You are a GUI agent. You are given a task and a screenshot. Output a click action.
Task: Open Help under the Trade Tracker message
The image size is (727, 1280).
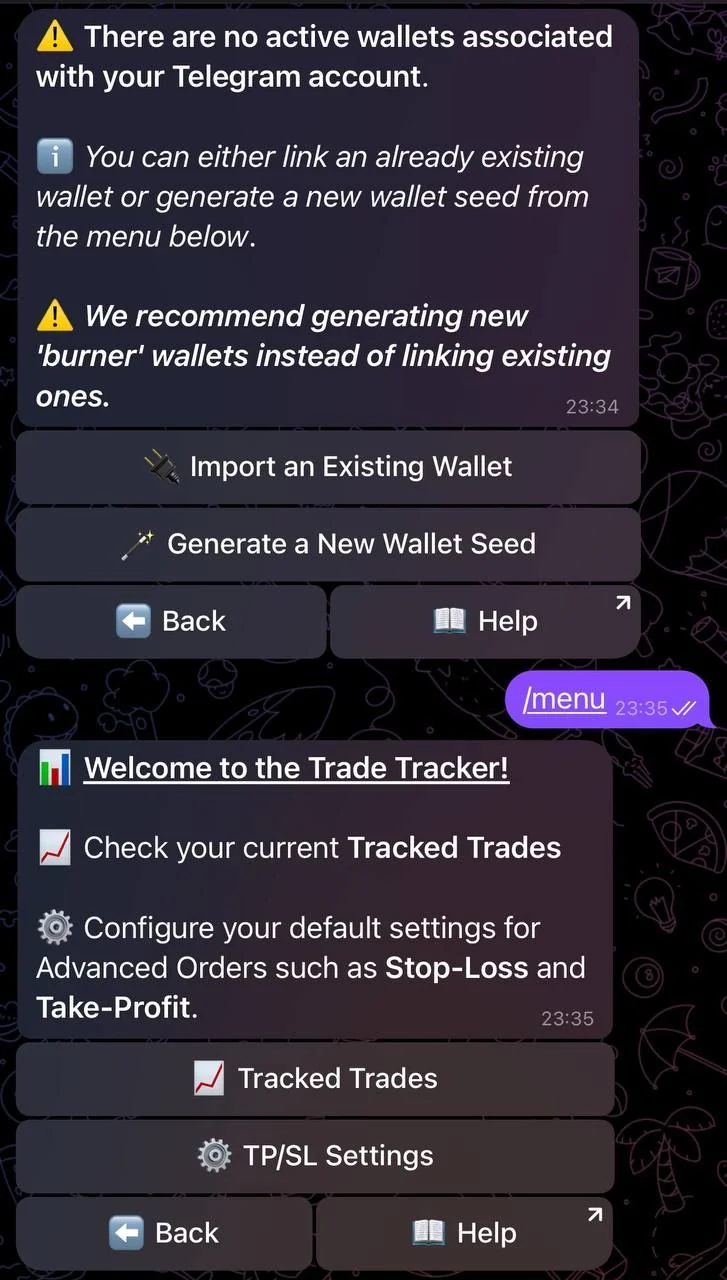[464, 1234]
